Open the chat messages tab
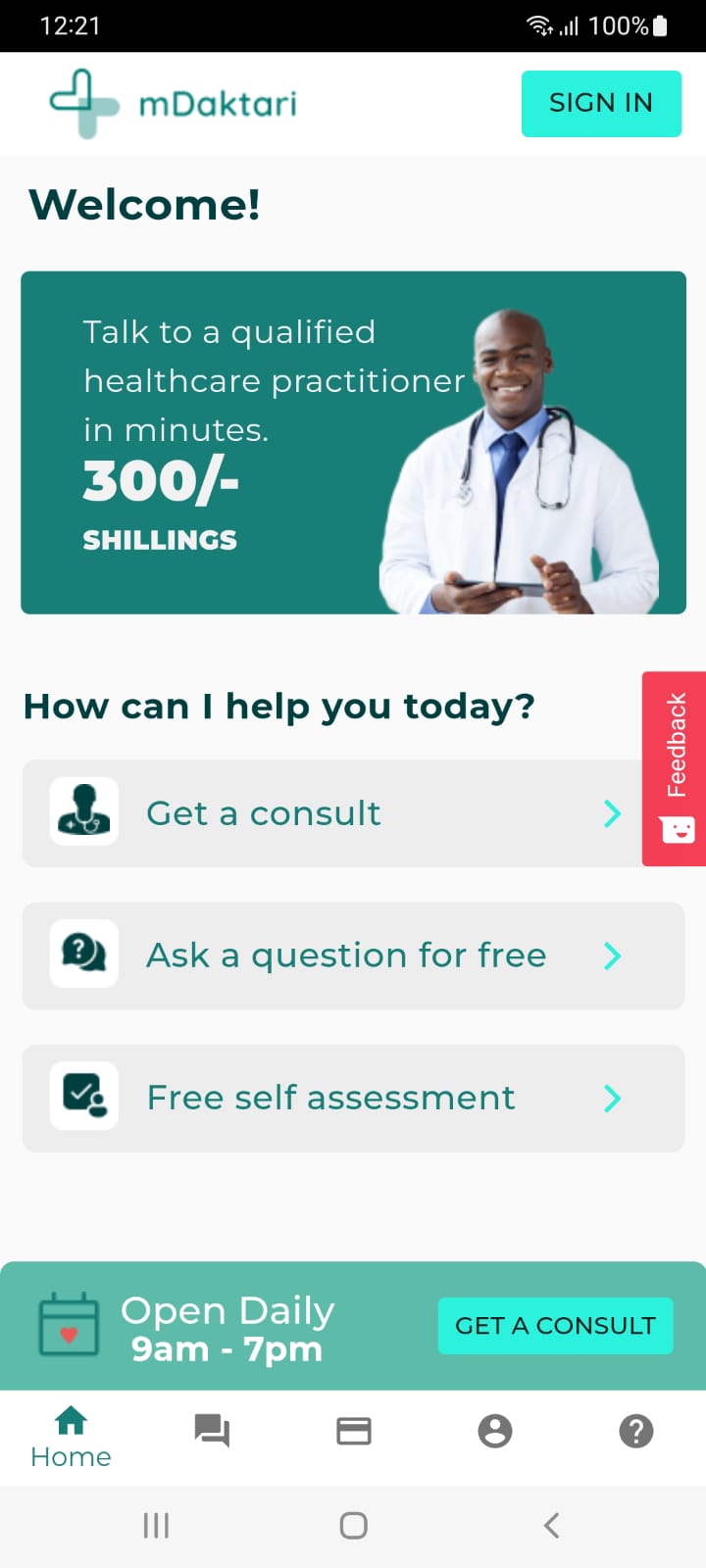Viewport: 706px width, 1568px height. click(212, 1432)
